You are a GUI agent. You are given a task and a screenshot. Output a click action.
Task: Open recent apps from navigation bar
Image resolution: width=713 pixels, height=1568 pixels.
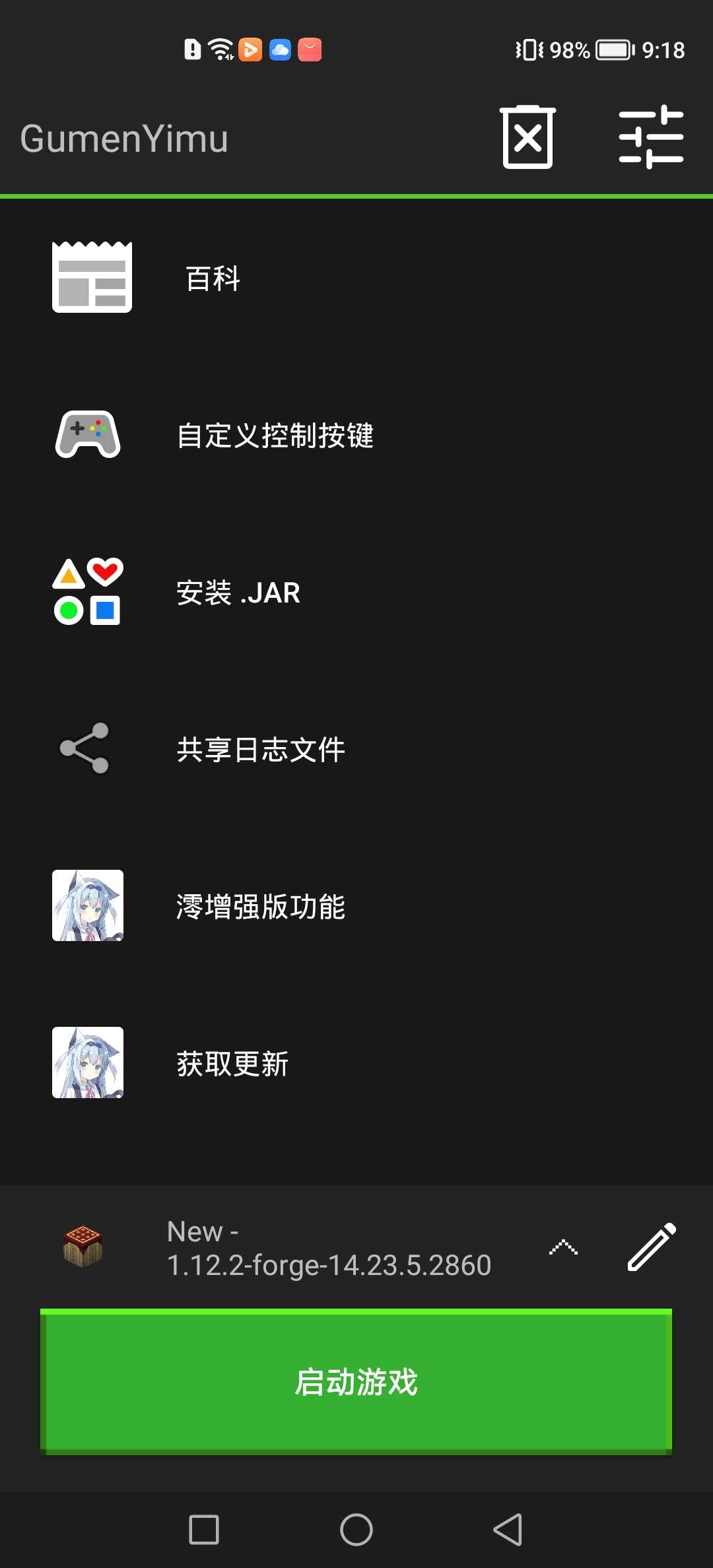tap(204, 1530)
